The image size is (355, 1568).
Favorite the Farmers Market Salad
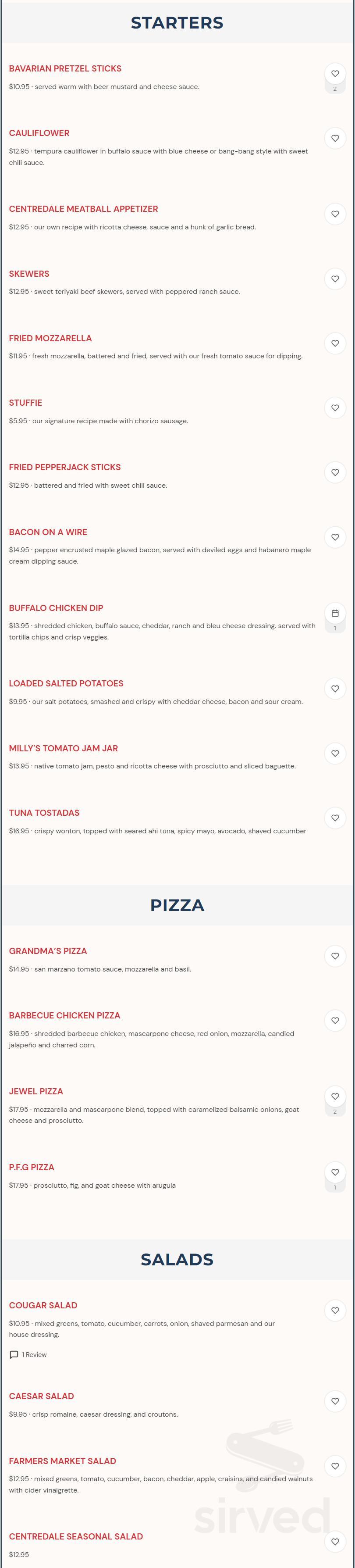335,1466
